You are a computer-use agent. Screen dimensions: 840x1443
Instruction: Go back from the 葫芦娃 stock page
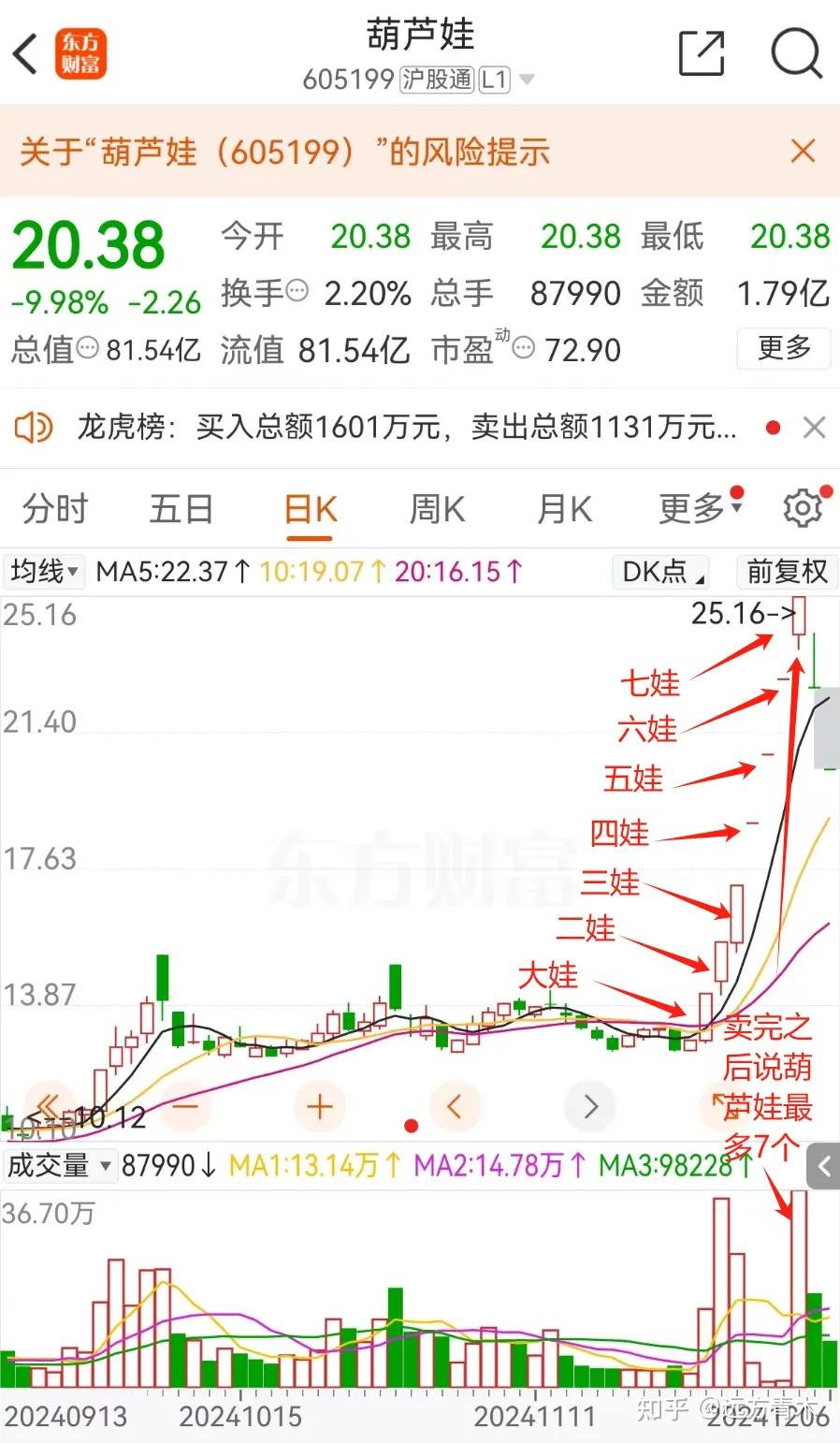pyautogui.click(x=26, y=54)
